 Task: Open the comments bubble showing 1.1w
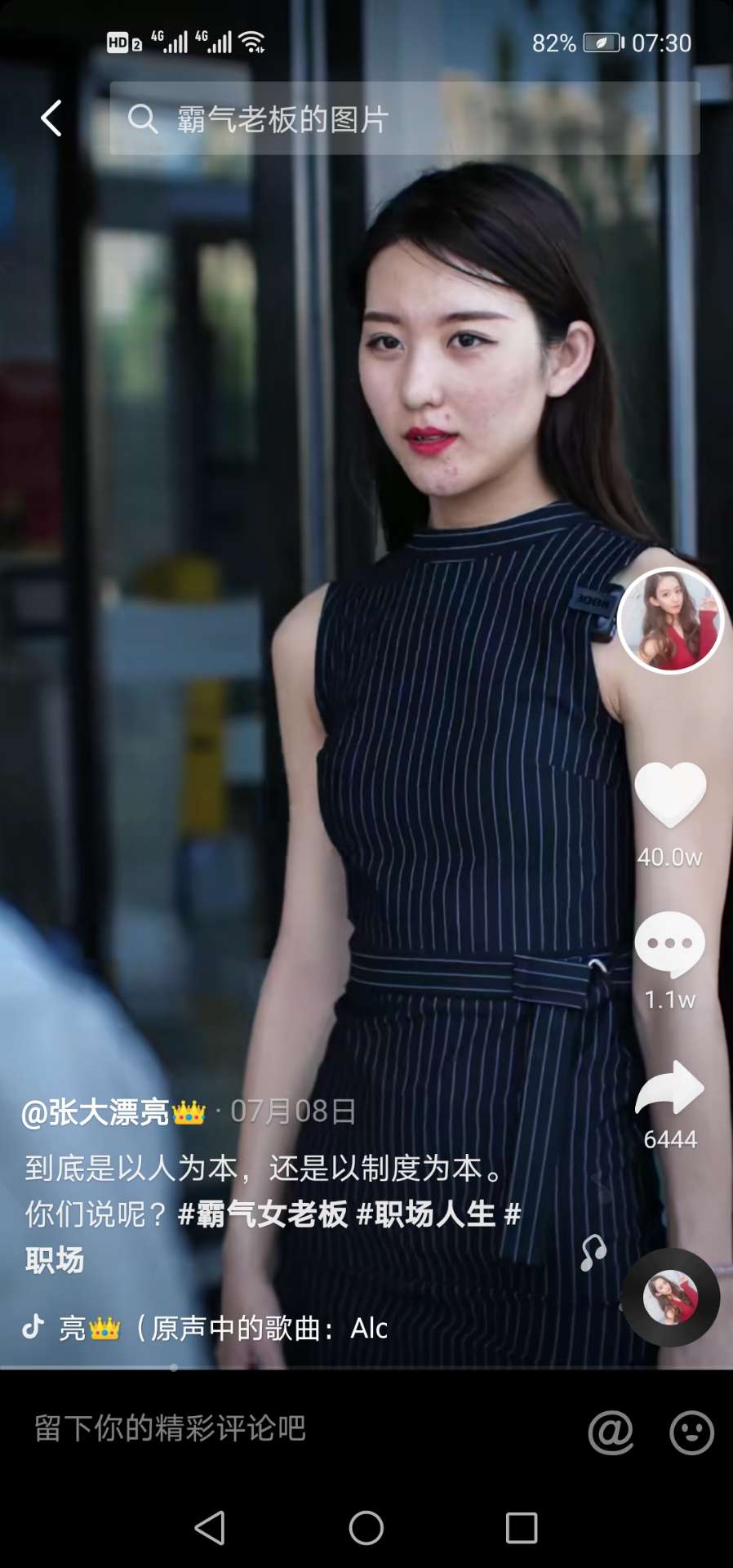670,943
